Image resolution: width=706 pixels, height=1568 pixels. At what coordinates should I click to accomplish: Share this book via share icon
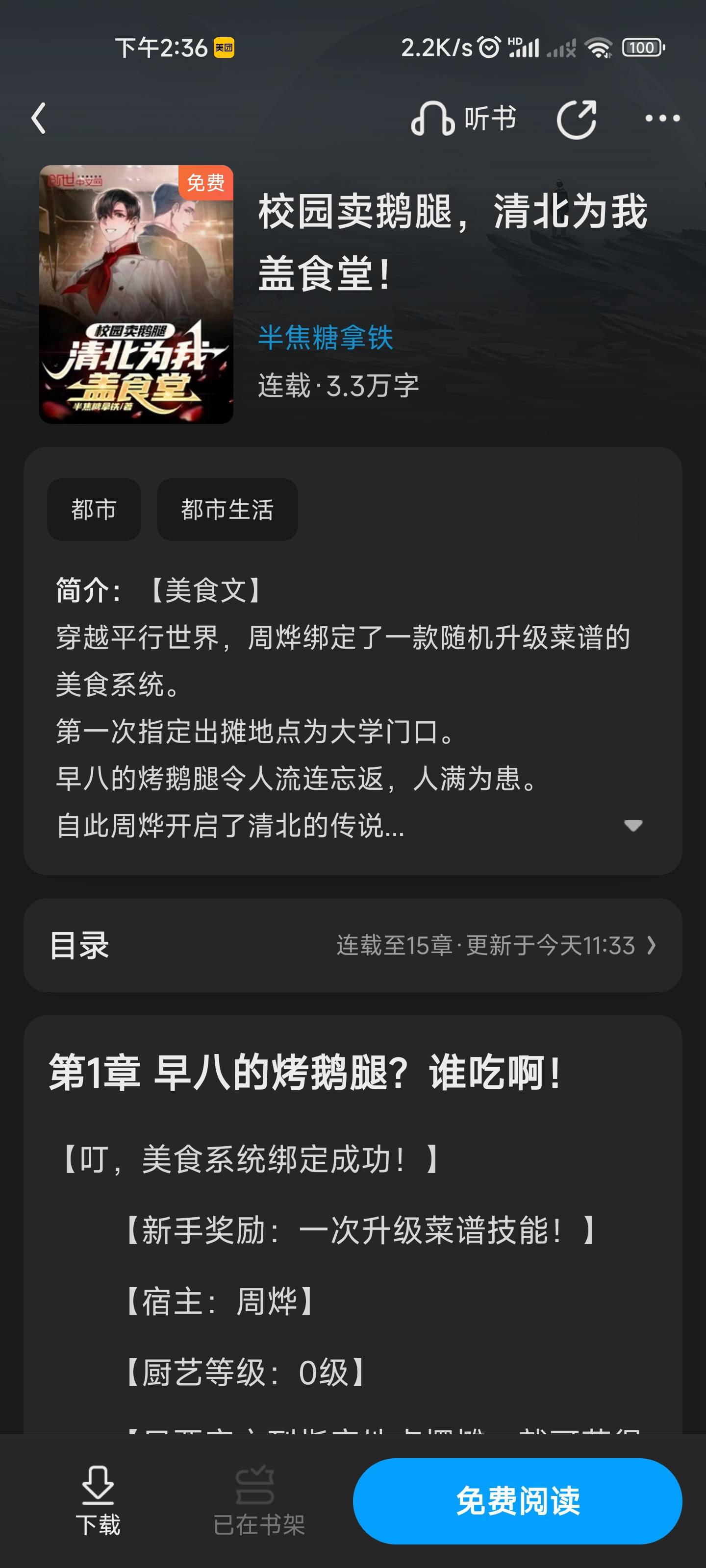pyautogui.click(x=576, y=119)
